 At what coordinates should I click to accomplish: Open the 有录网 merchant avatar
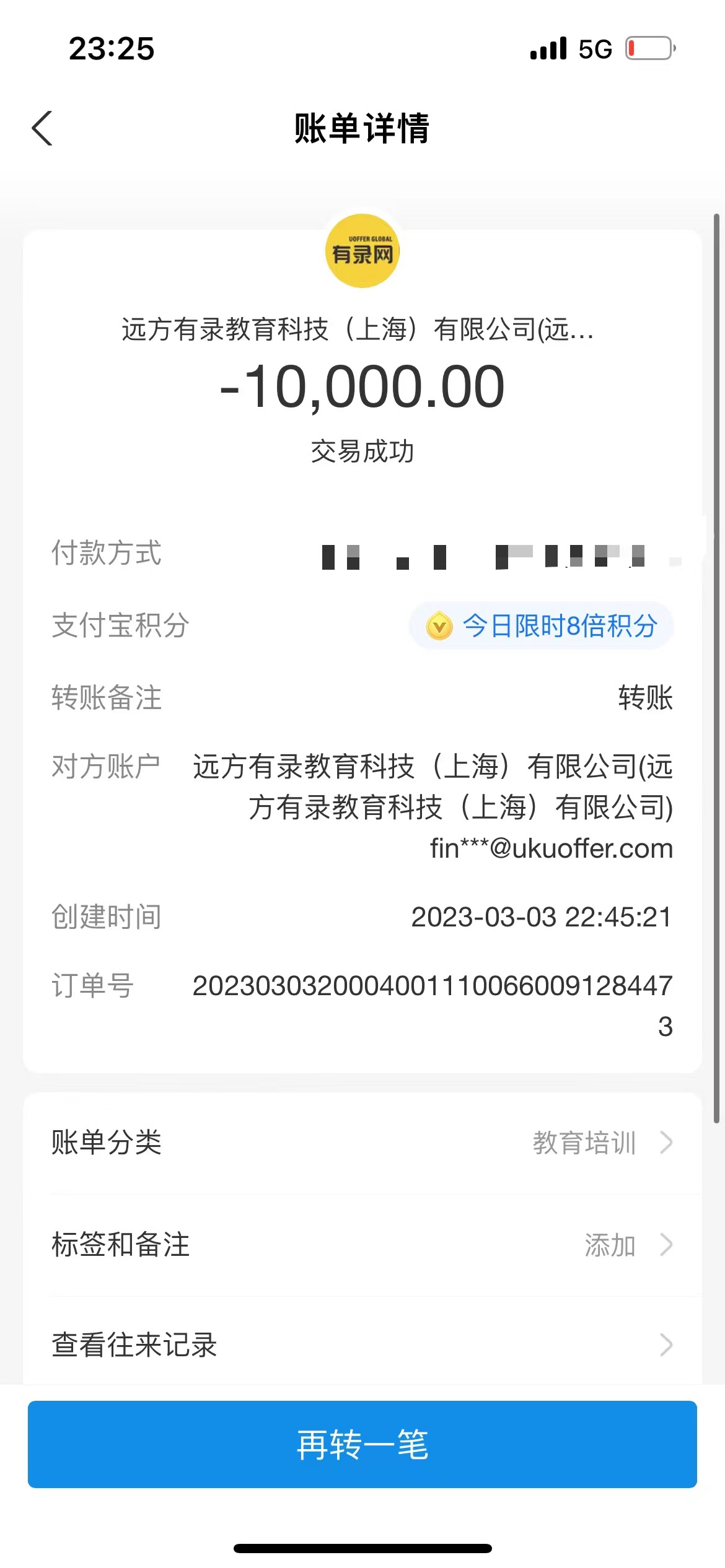362,251
